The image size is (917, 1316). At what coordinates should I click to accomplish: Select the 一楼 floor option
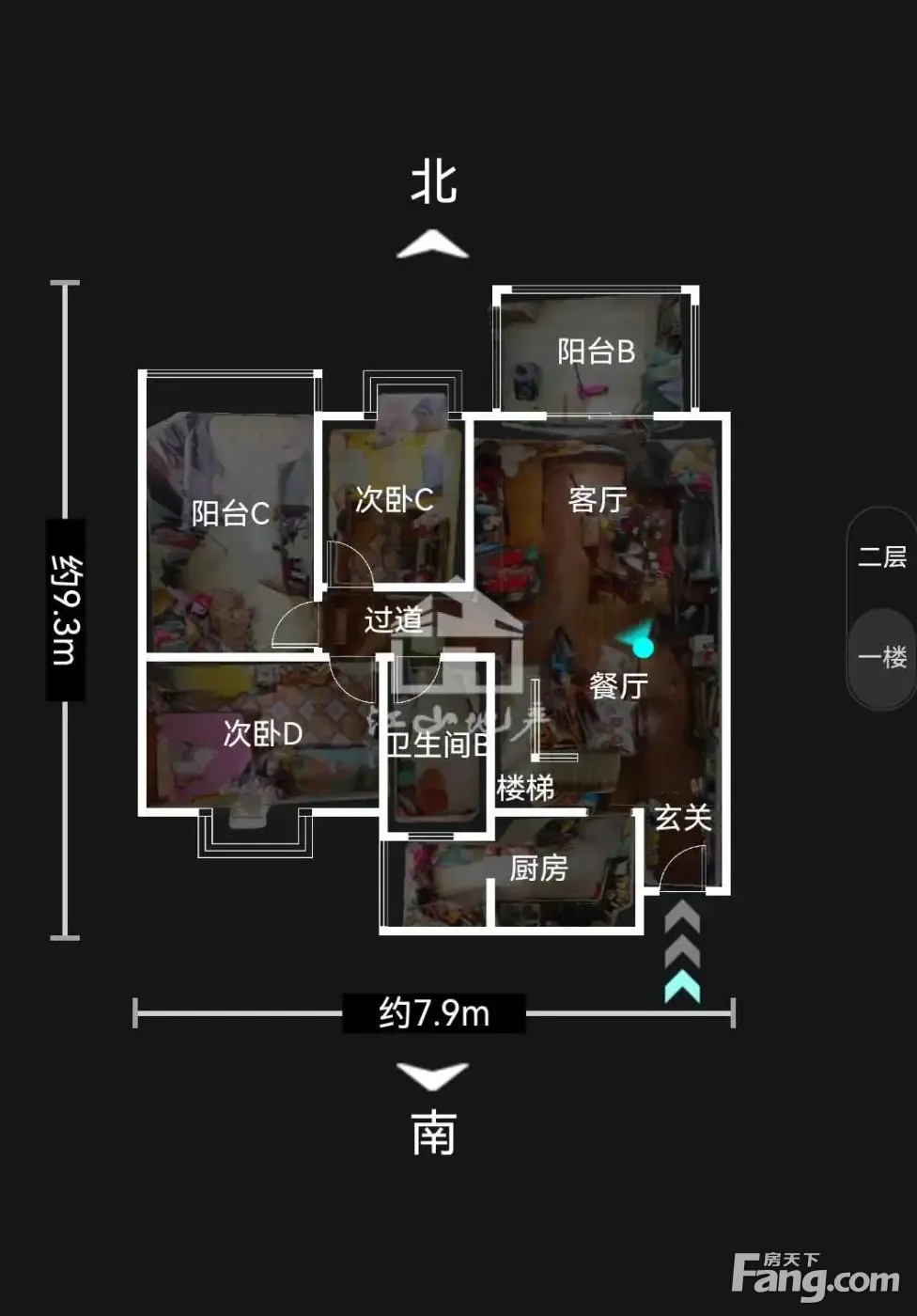(881, 657)
